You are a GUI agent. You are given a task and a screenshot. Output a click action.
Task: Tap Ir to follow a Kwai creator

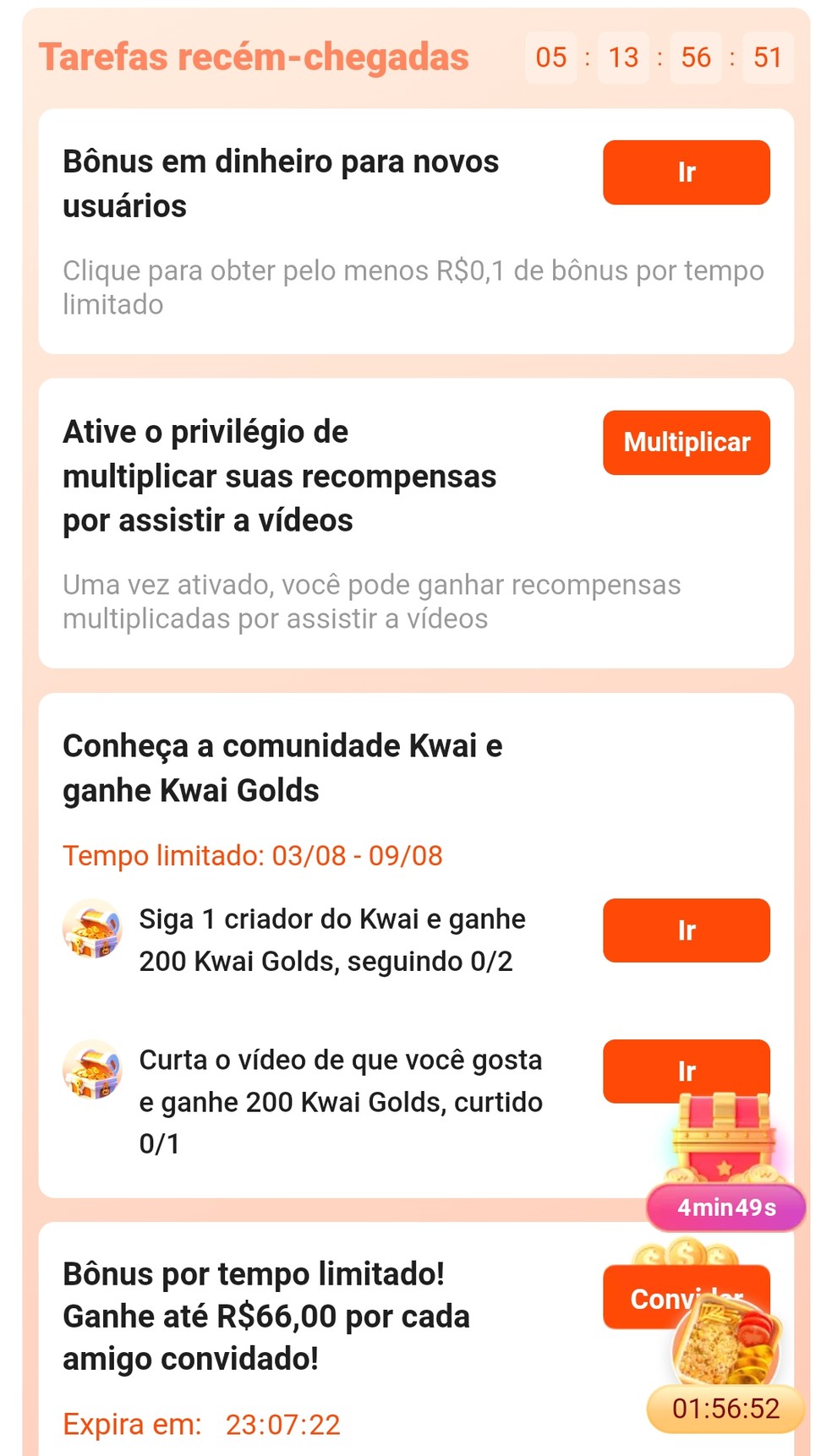point(686,930)
